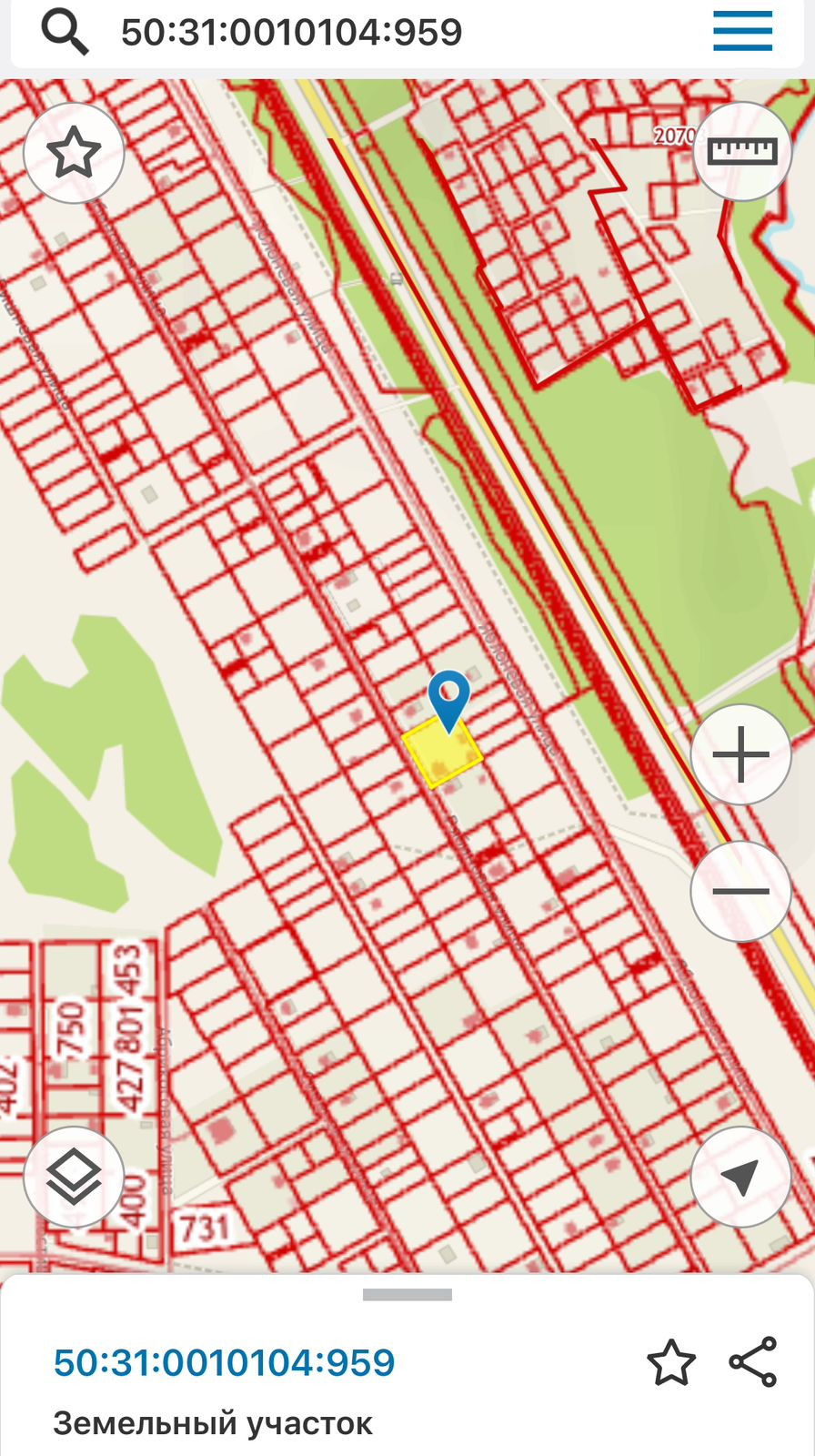Add parcel to favorites in info panel
The width and height of the screenshot is (815, 1456).
(x=671, y=1362)
